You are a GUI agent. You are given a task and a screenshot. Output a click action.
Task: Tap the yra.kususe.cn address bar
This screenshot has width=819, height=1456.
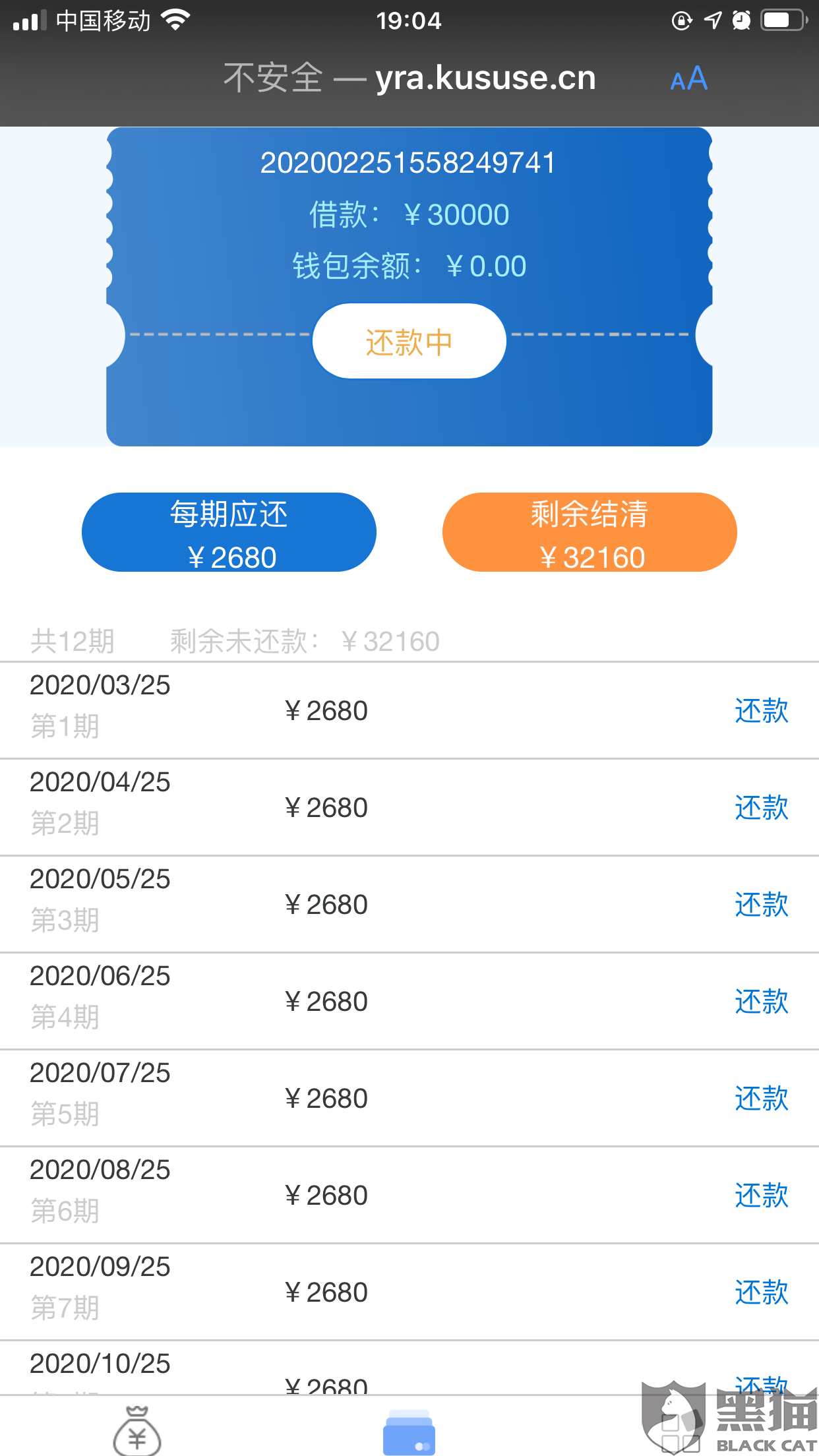[x=409, y=78]
